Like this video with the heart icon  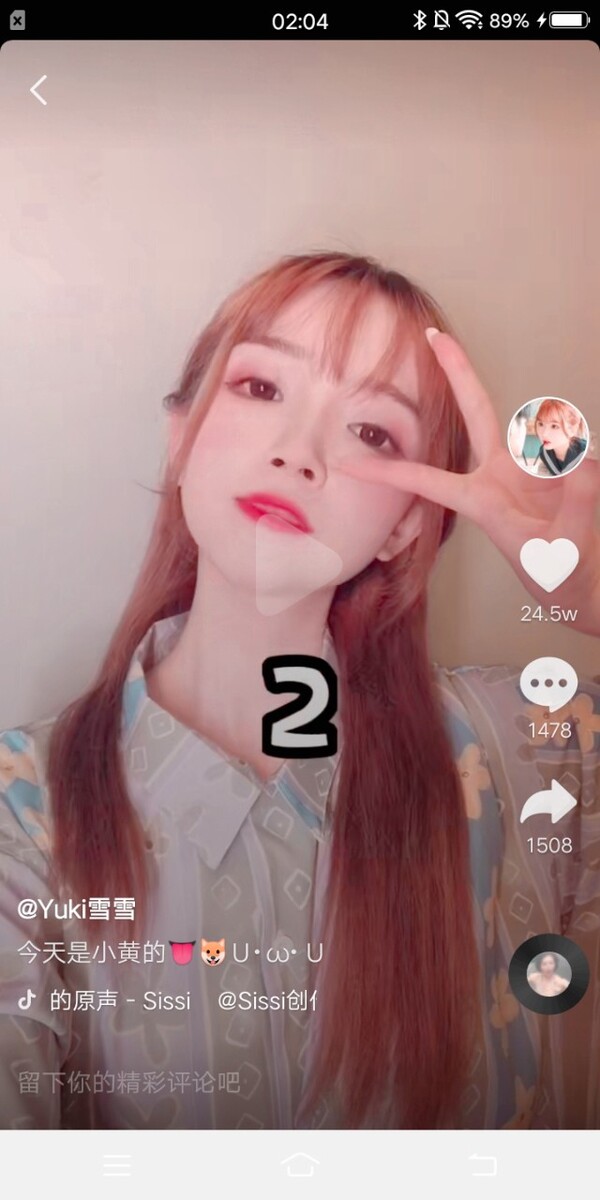[549, 566]
